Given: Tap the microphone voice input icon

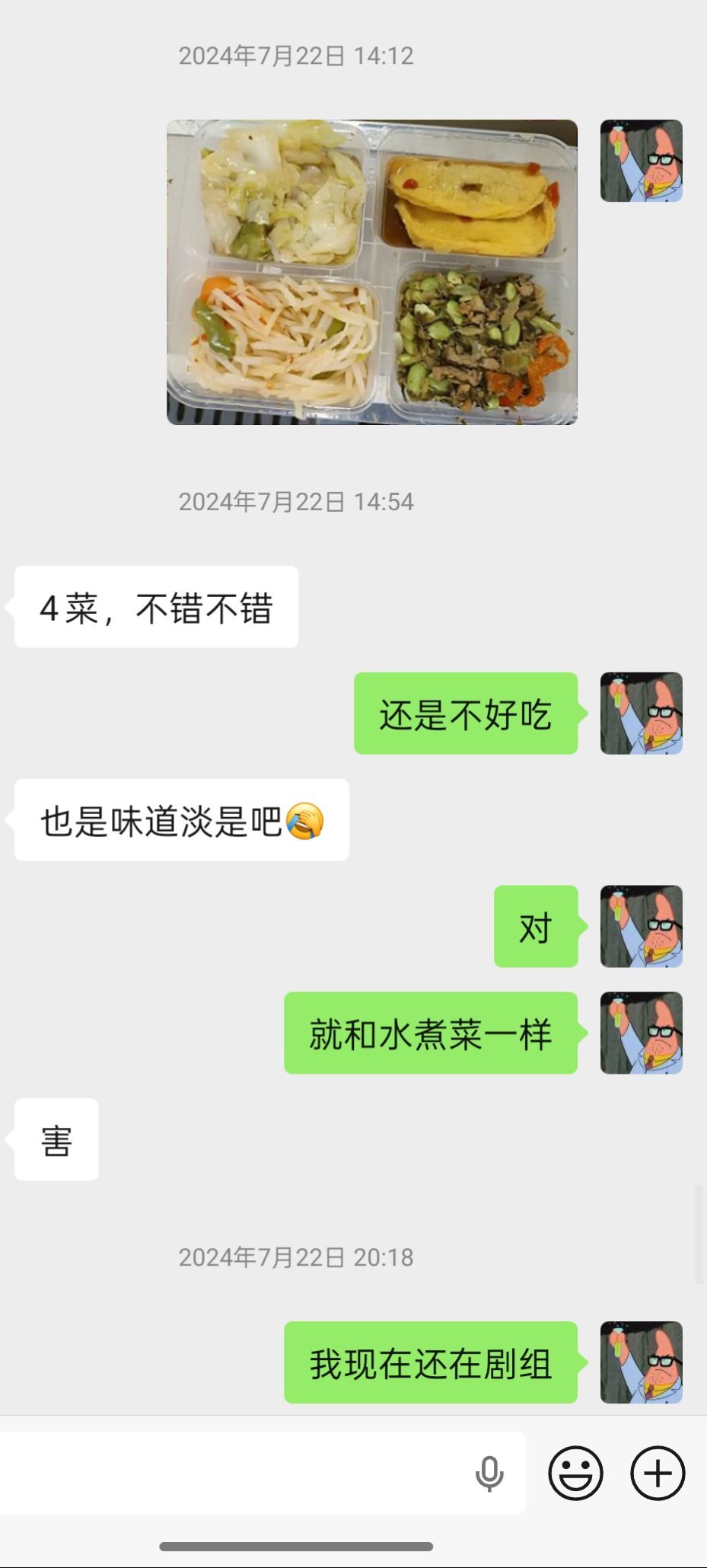Looking at the screenshot, I should tap(489, 1474).
